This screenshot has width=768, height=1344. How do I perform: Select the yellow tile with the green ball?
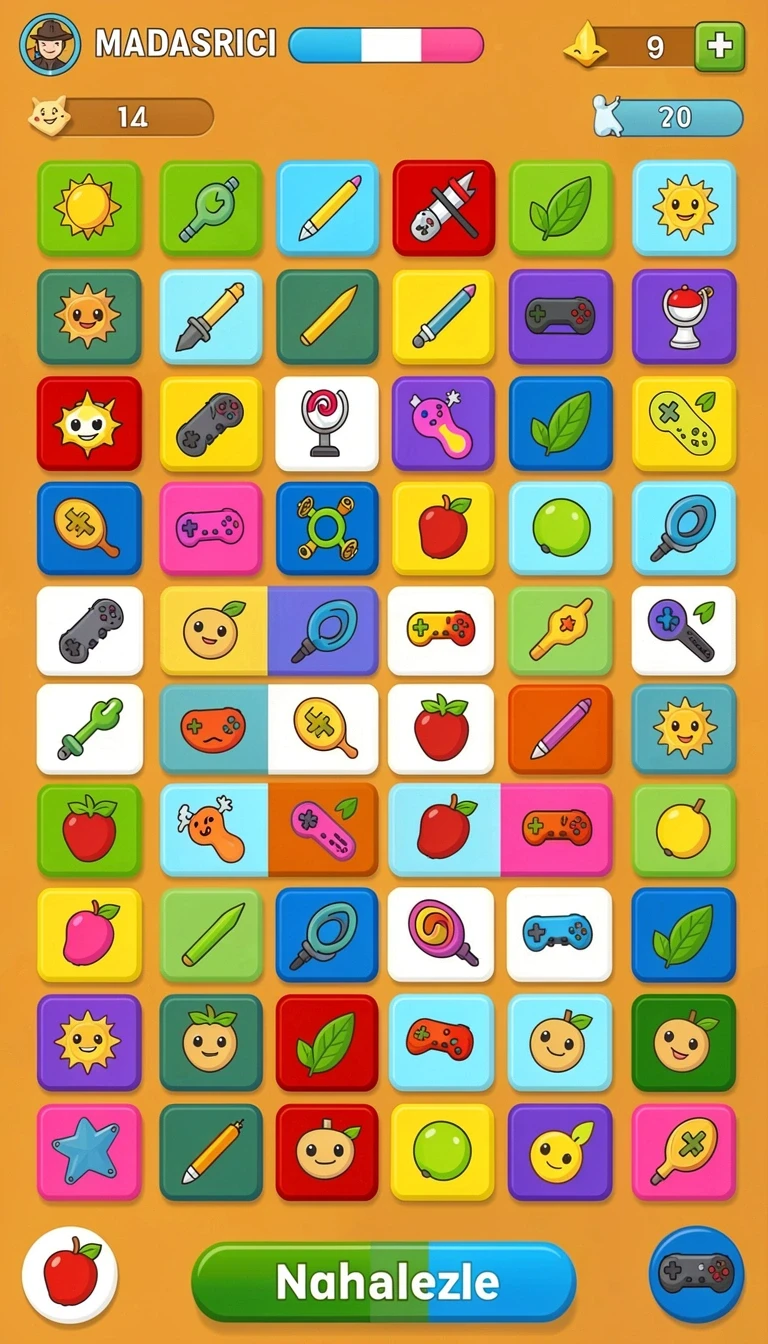(x=442, y=1152)
